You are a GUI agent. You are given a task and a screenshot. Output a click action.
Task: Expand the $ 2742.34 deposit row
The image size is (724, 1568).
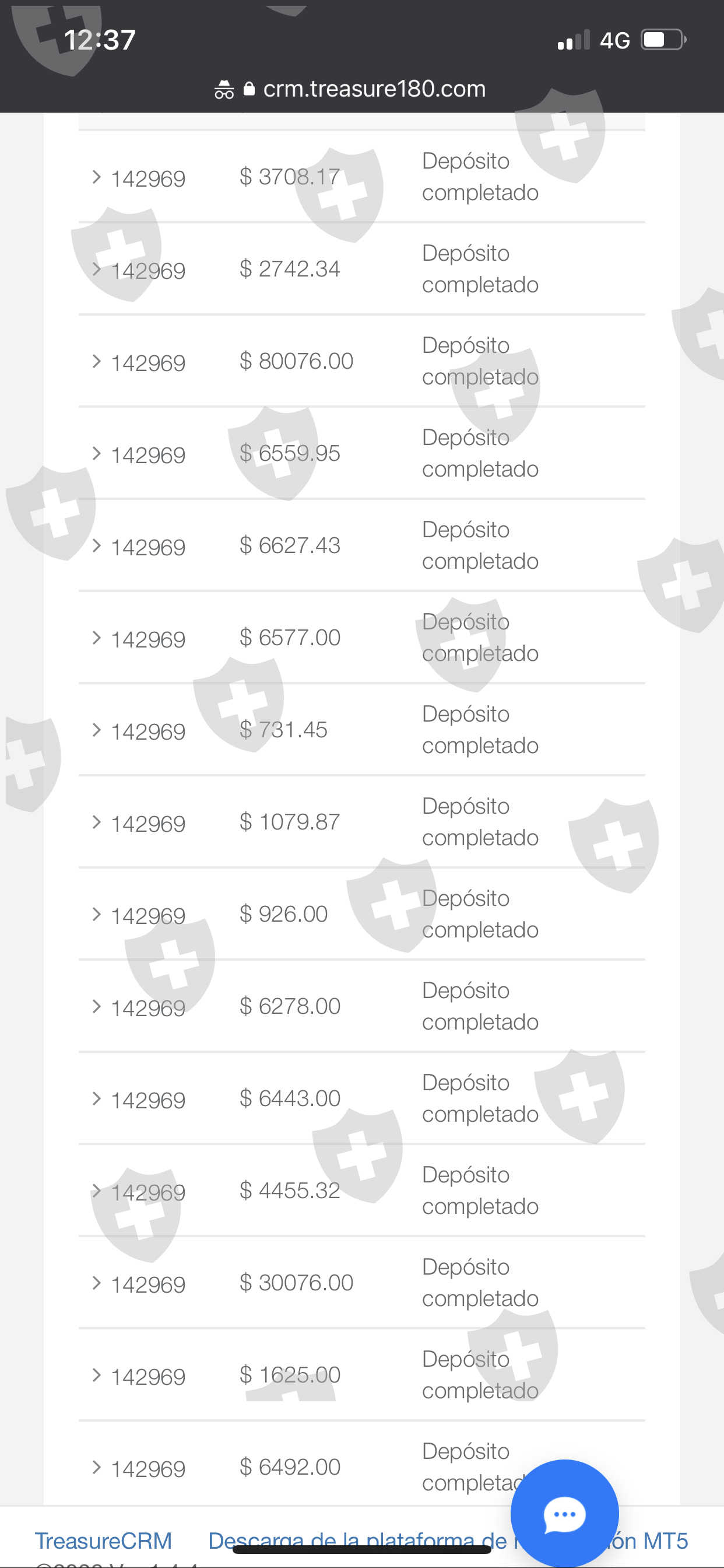96,269
